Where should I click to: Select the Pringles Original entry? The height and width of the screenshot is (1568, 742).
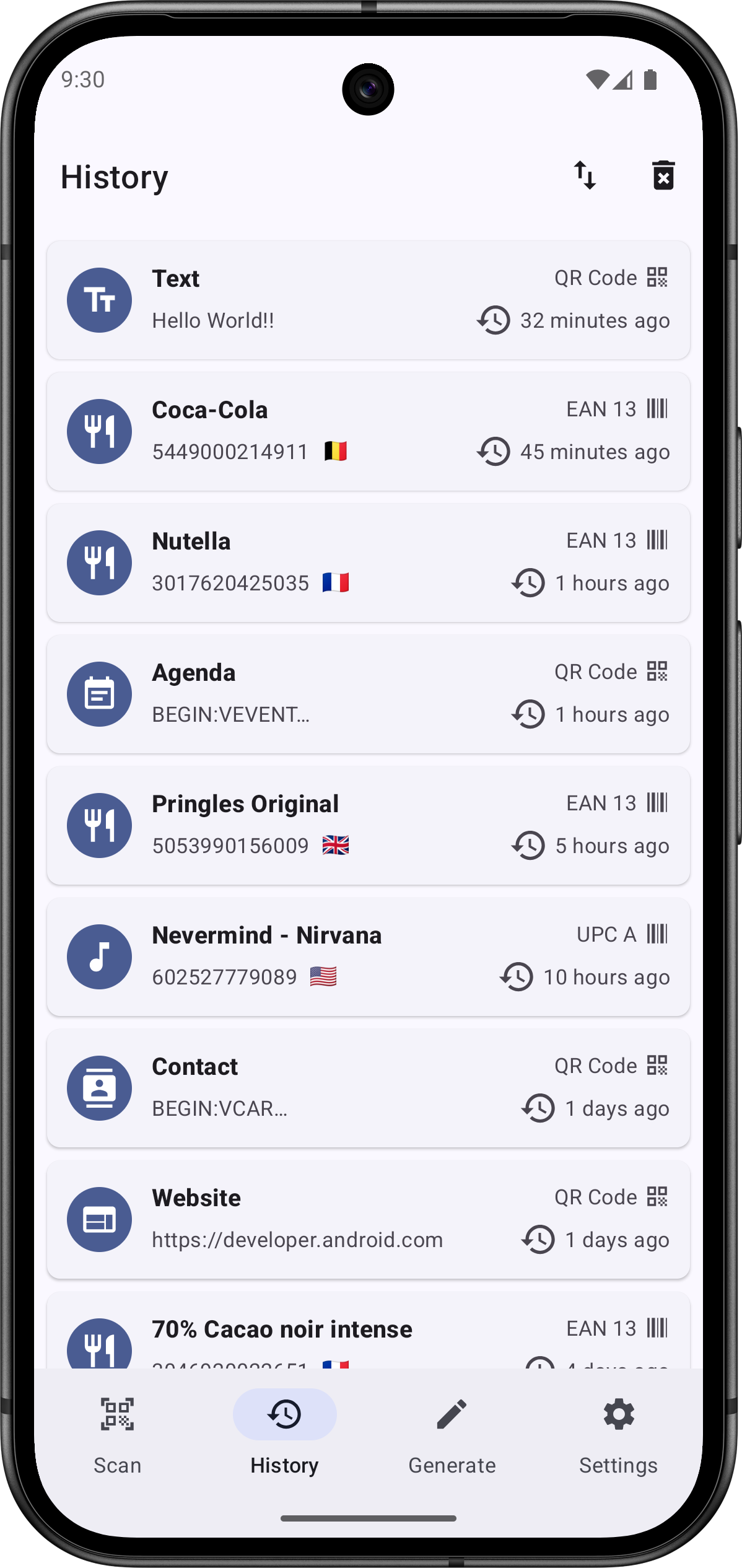pyautogui.click(x=368, y=825)
